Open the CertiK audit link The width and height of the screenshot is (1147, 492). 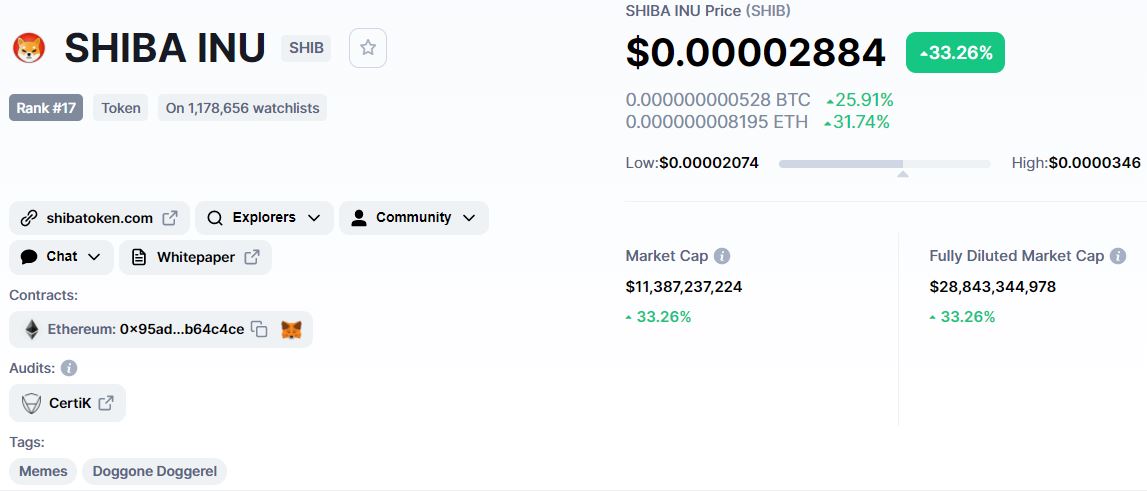click(x=69, y=403)
